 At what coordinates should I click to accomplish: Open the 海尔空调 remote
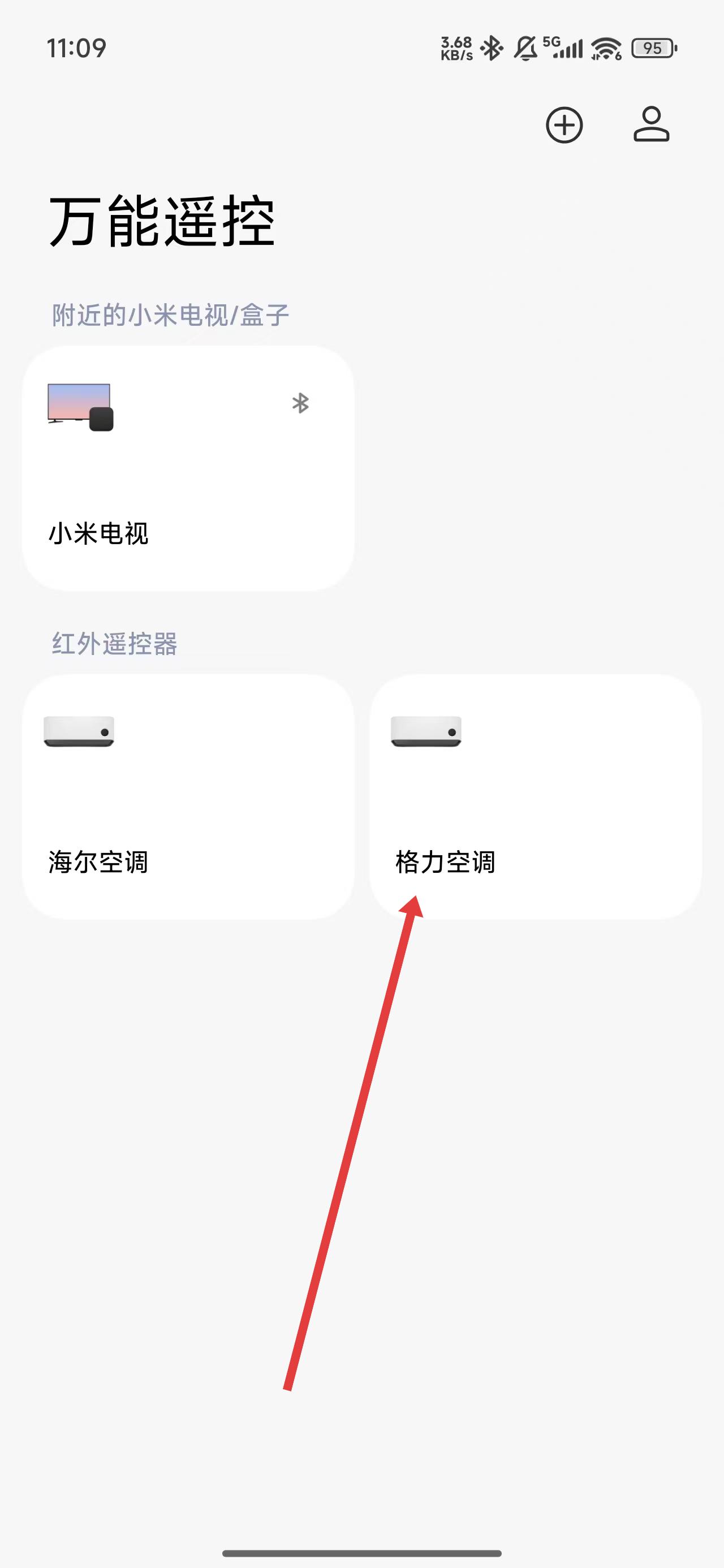coord(188,796)
